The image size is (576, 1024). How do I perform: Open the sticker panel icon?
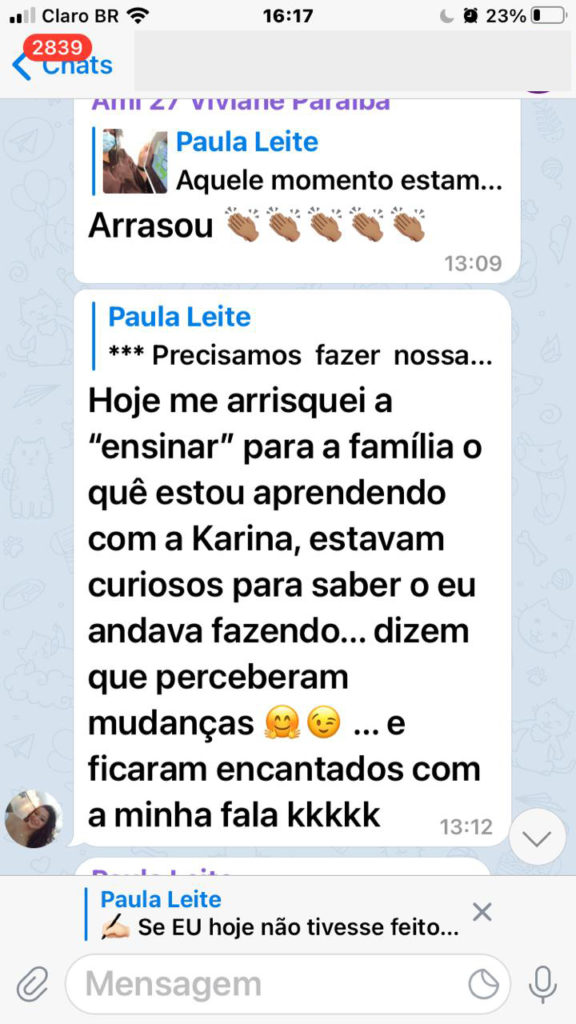tap(484, 985)
